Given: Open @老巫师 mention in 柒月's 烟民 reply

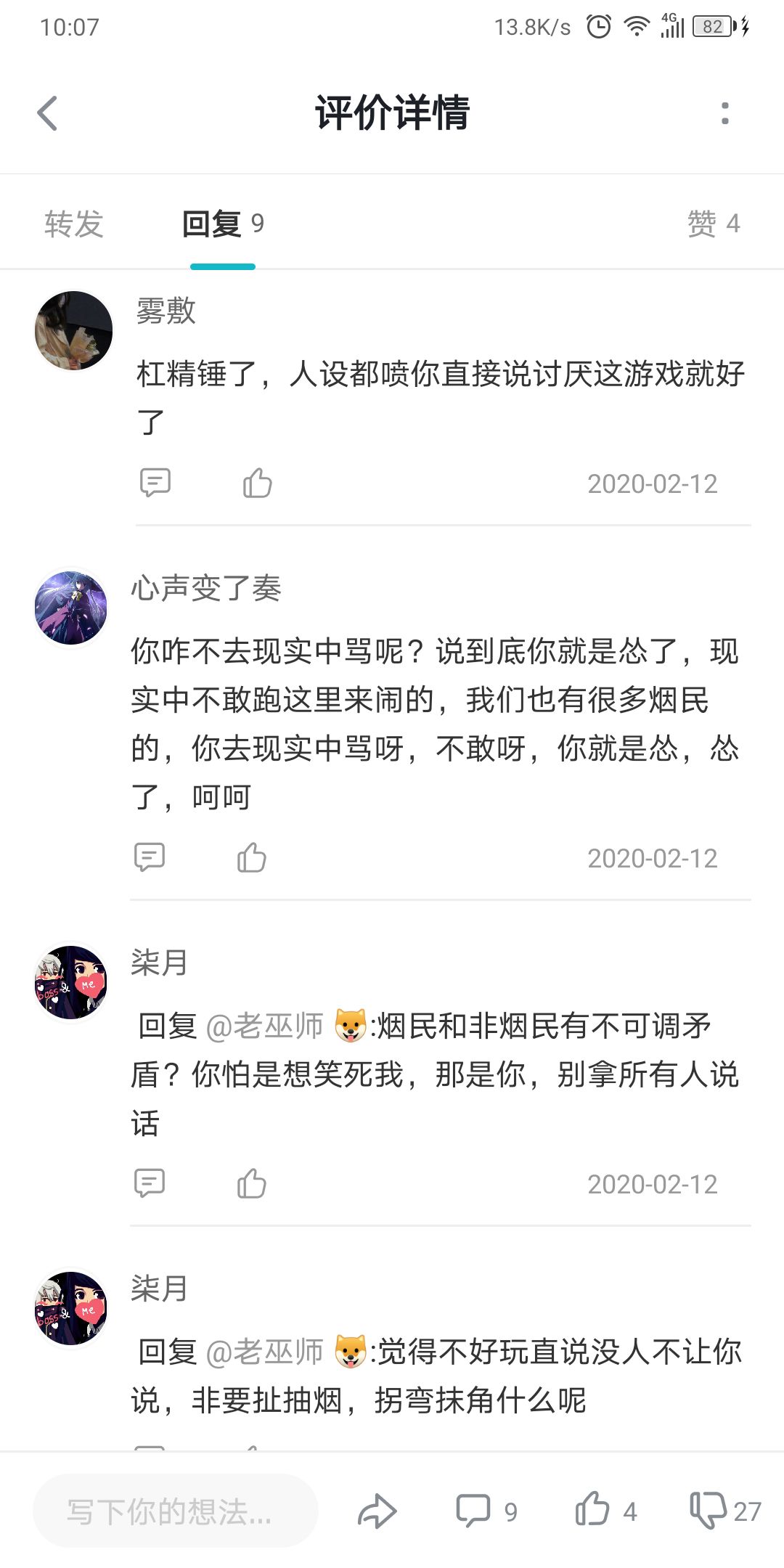Looking at the screenshot, I should tap(264, 1026).
